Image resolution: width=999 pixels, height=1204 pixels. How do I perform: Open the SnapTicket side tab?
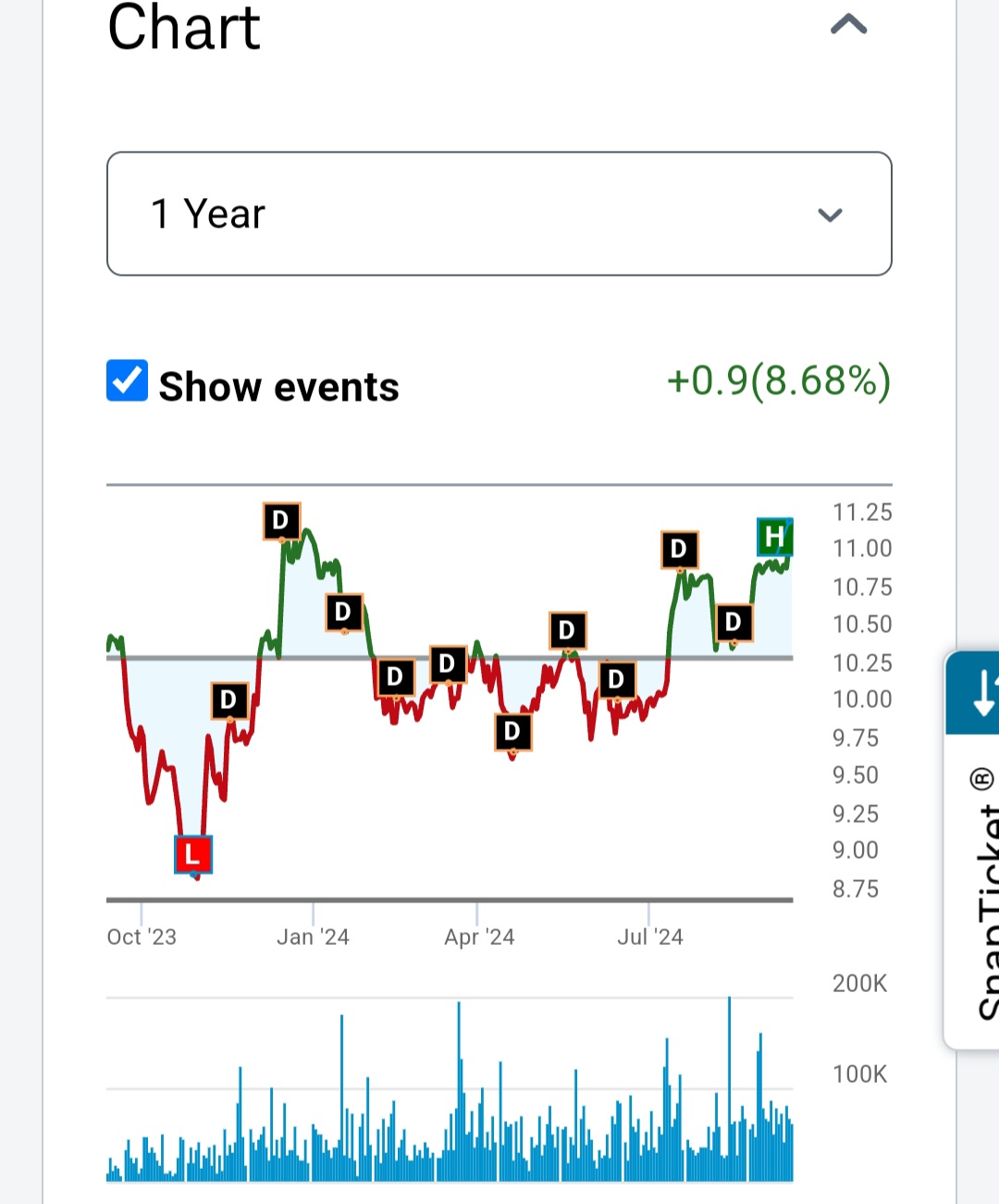coord(975,851)
